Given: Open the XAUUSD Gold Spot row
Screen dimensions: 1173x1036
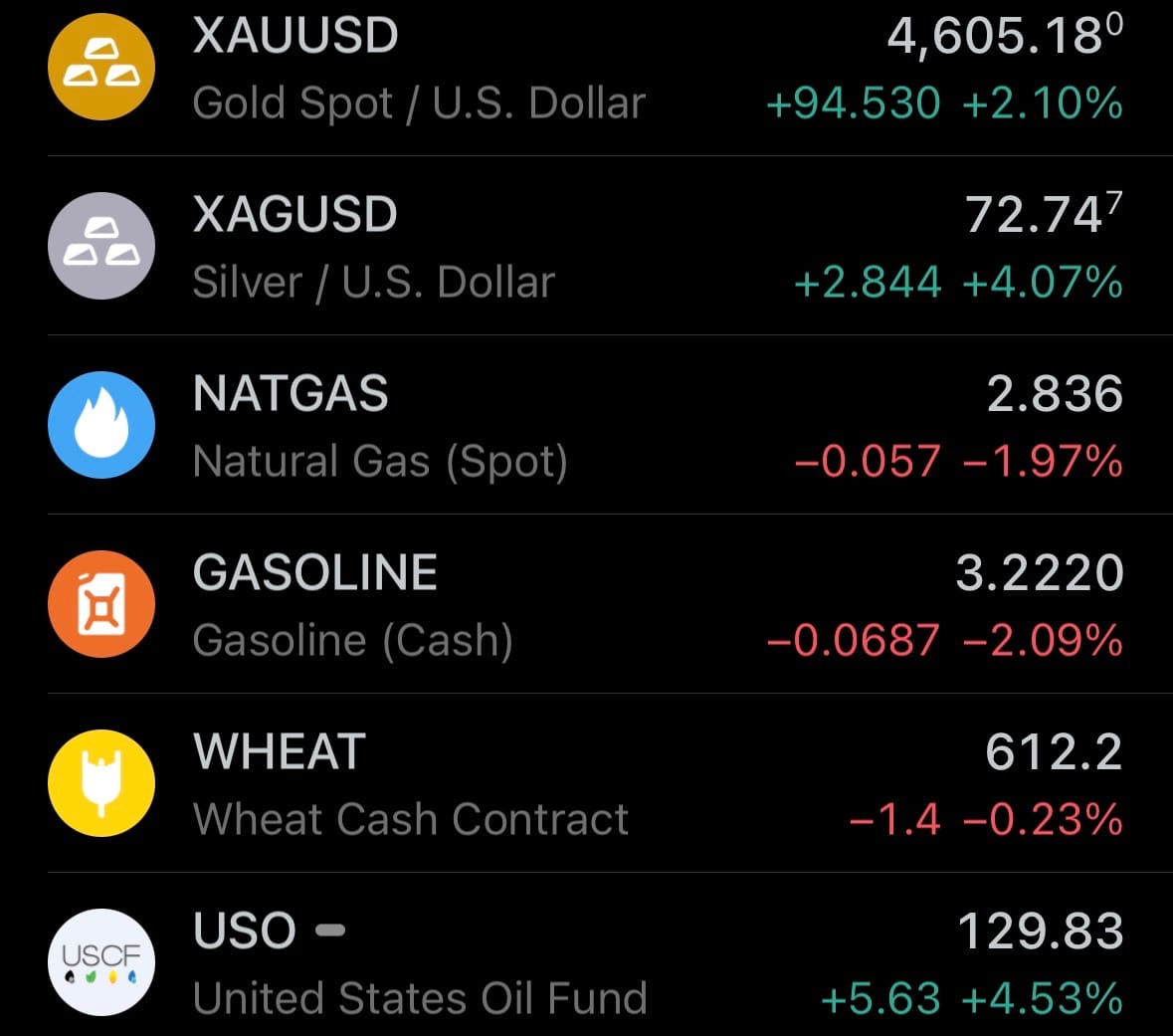Looking at the screenshot, I should (586, 68).
